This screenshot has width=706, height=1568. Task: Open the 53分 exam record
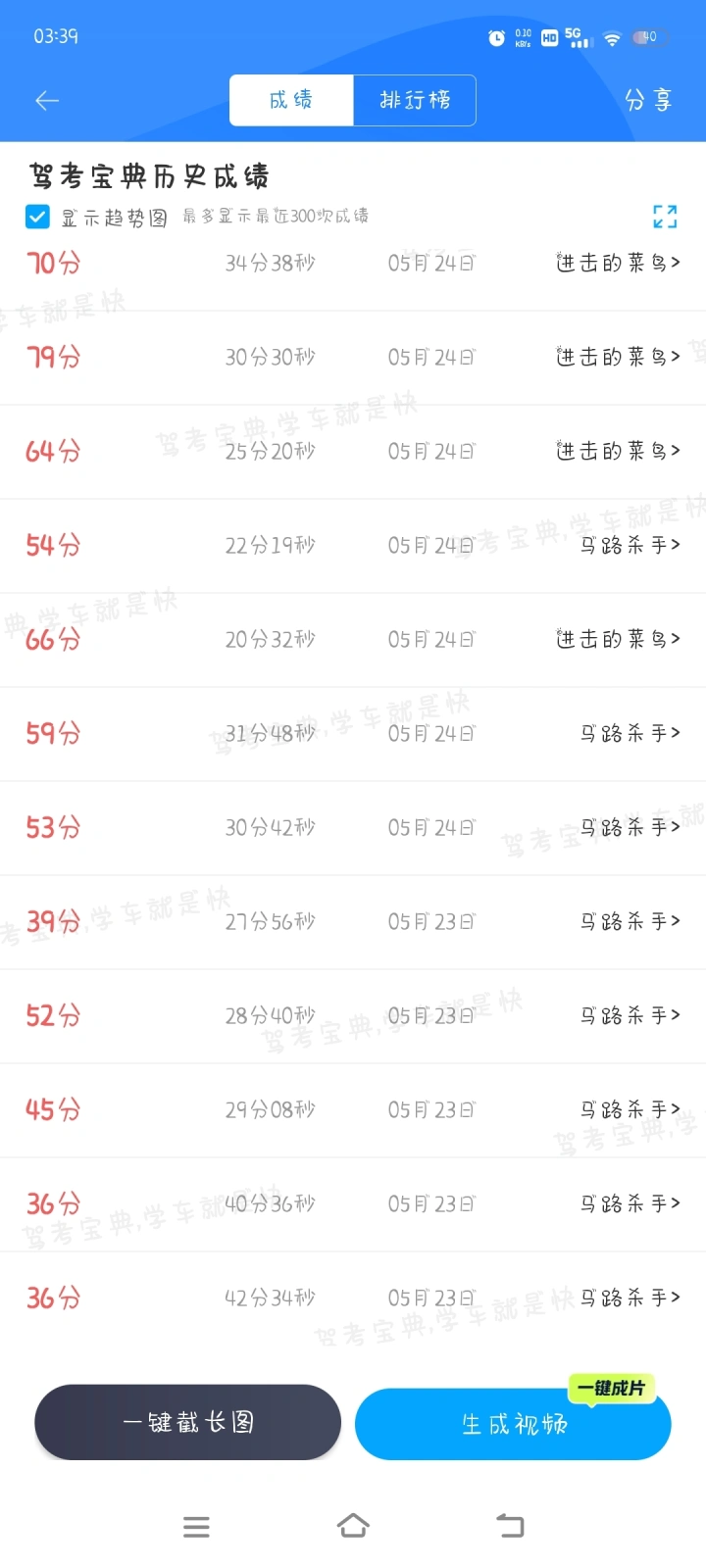click(x=353, y=828)
